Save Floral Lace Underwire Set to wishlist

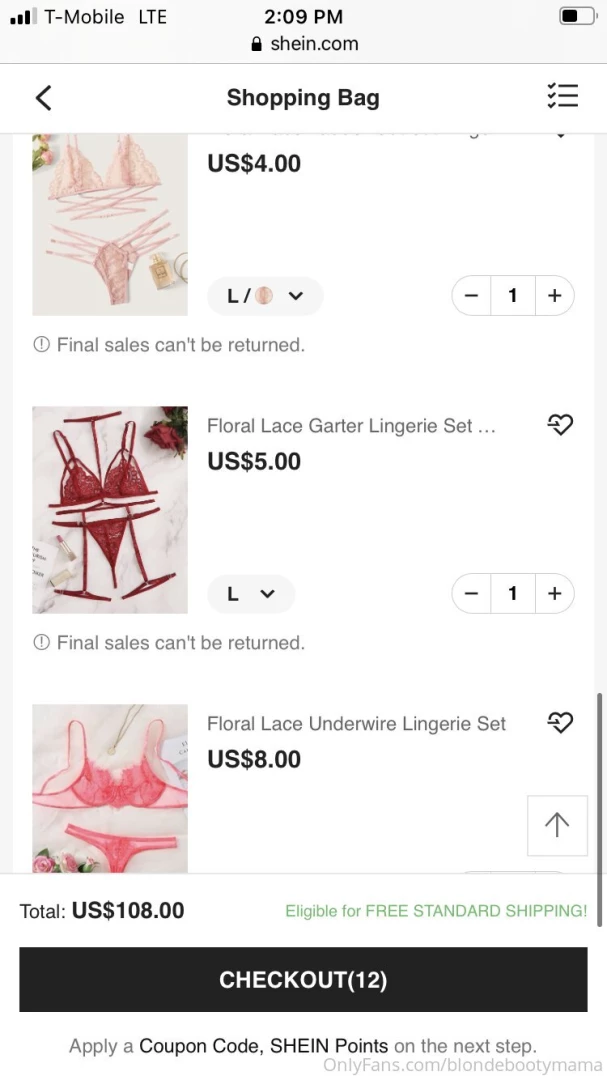click(560, 722)
